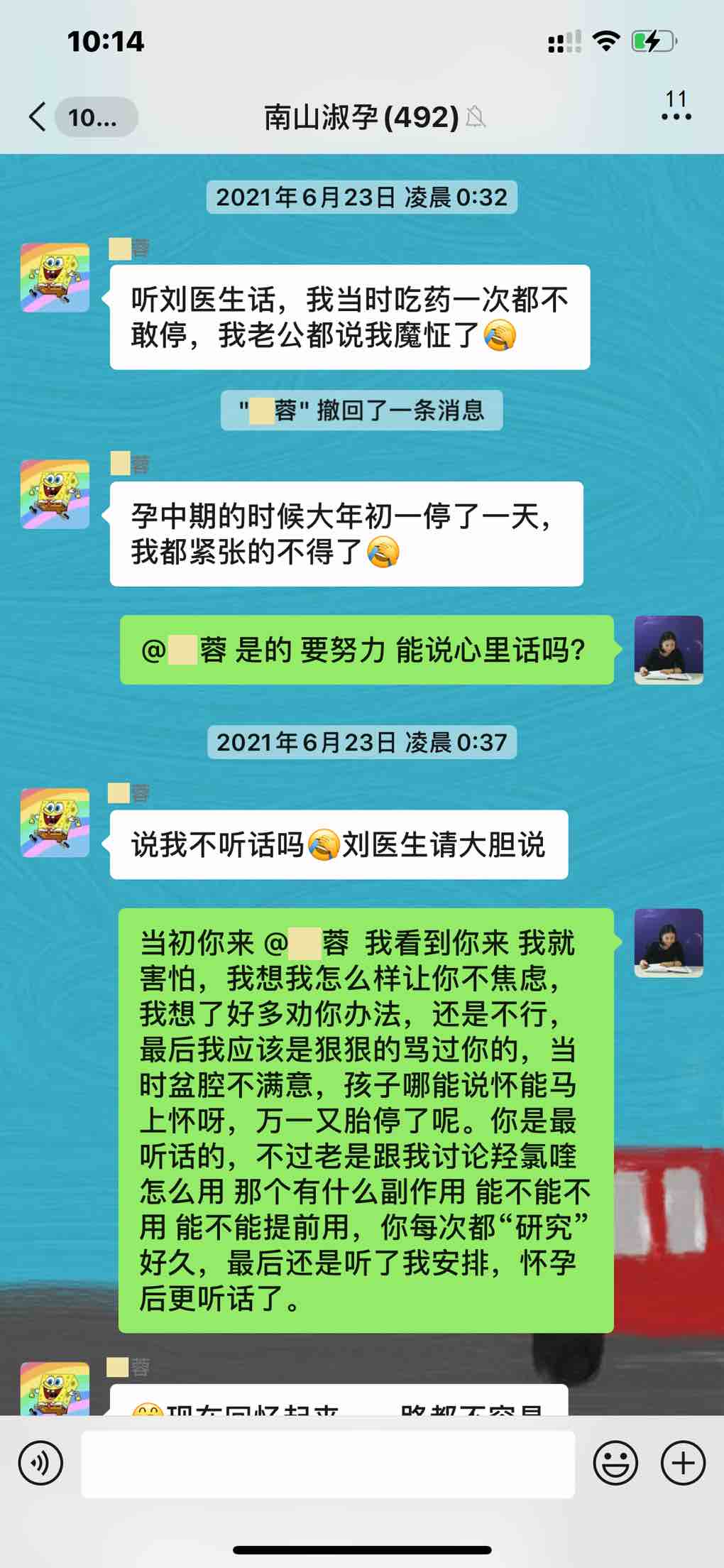724x1568 pixels.
Task: Switch to voice message input
Action: tap(40, 1463)
